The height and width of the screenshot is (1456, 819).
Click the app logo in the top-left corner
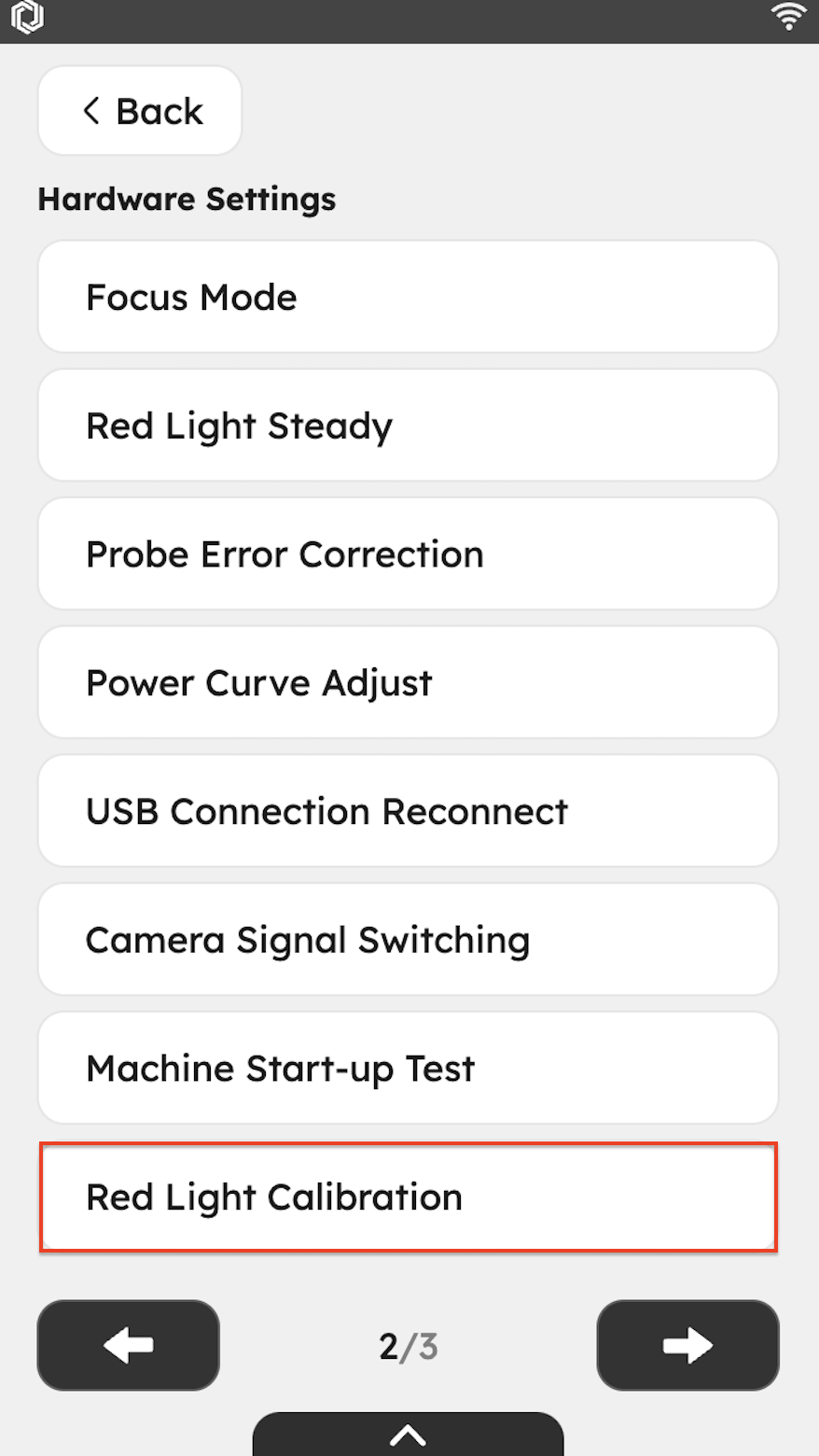(27, 17)
